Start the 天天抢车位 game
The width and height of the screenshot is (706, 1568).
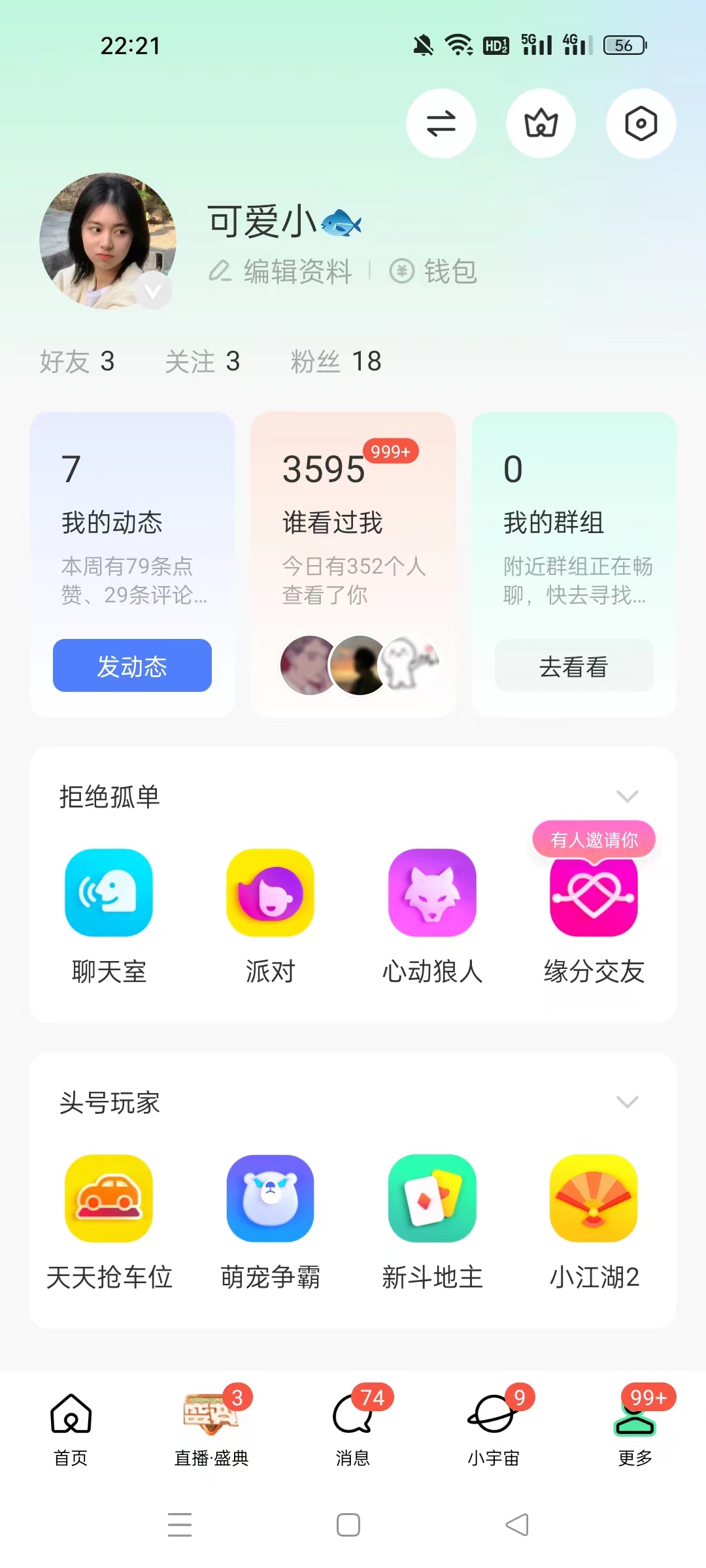109,1200
